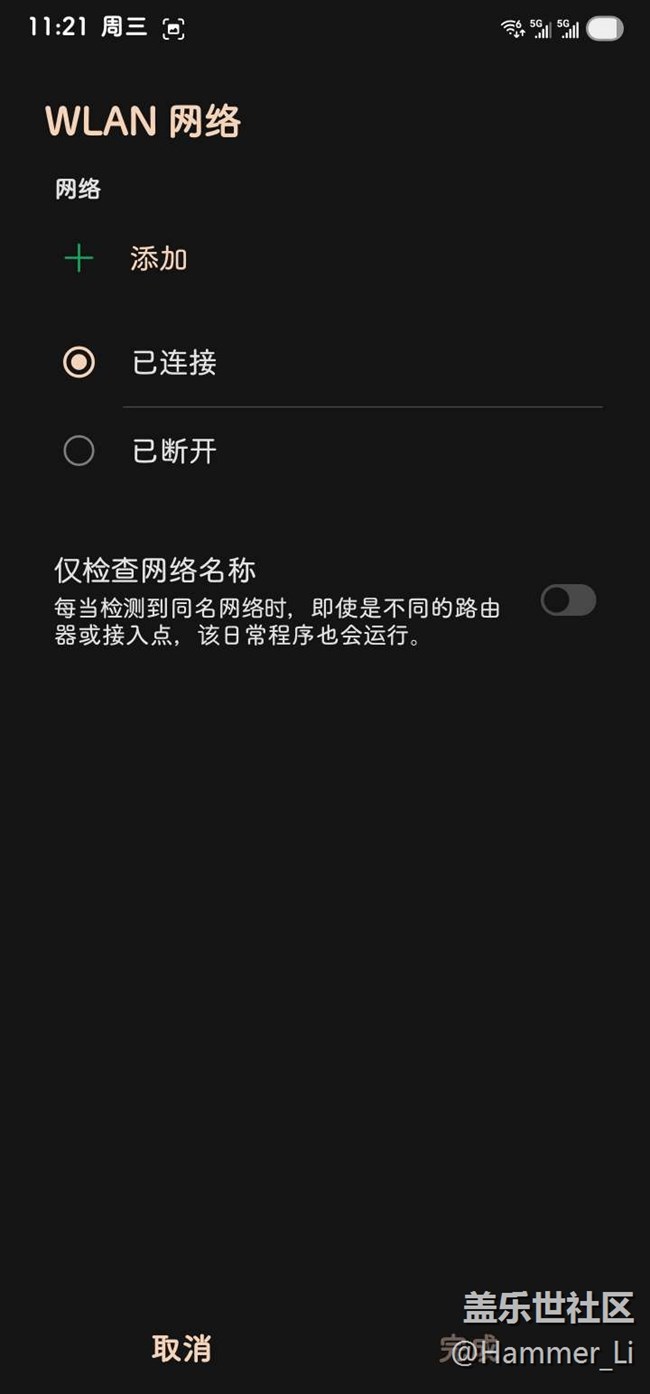Toggle the 仅检查网络名称 switch
The image size is (650, 1394).
tap(568, 600)
